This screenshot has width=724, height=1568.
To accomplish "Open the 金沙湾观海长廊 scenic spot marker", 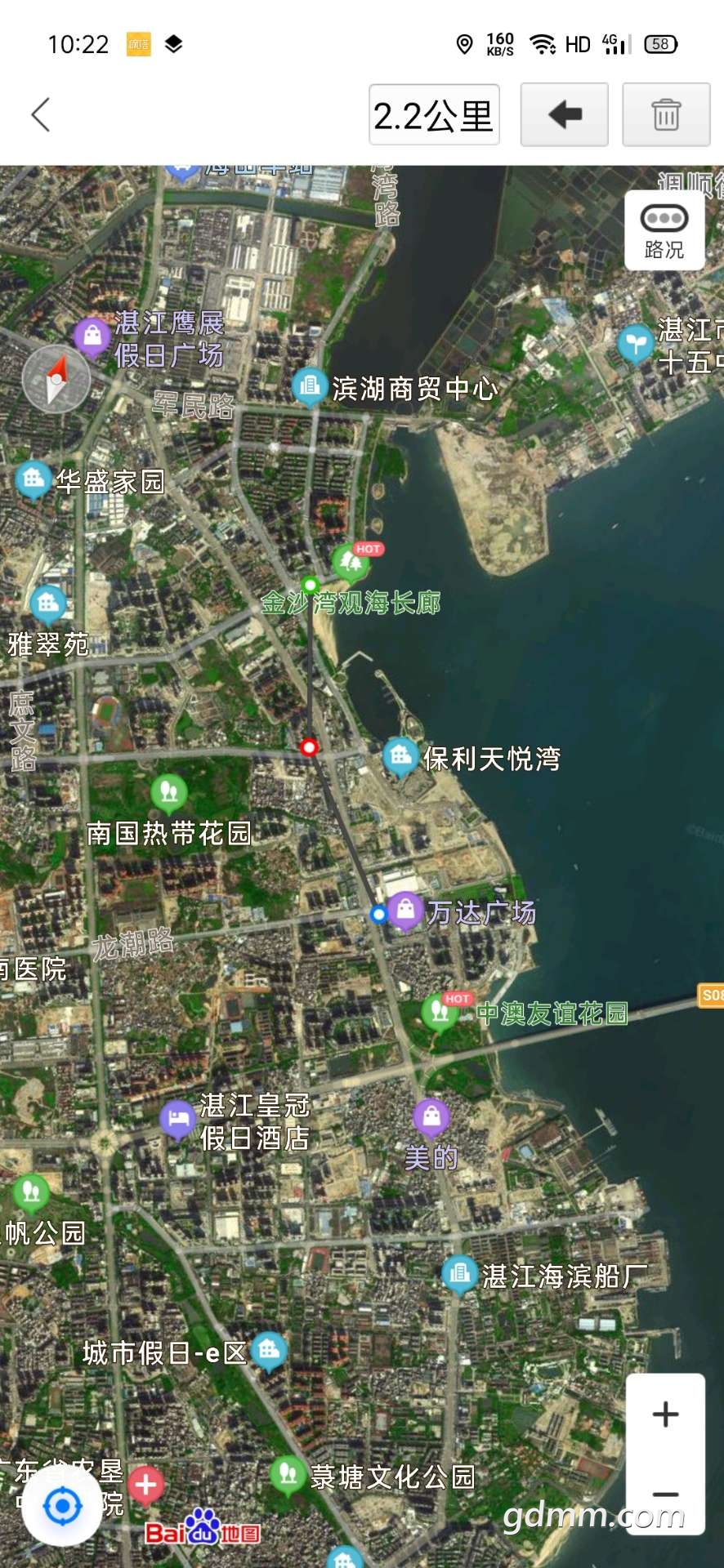I will [351, 561].
